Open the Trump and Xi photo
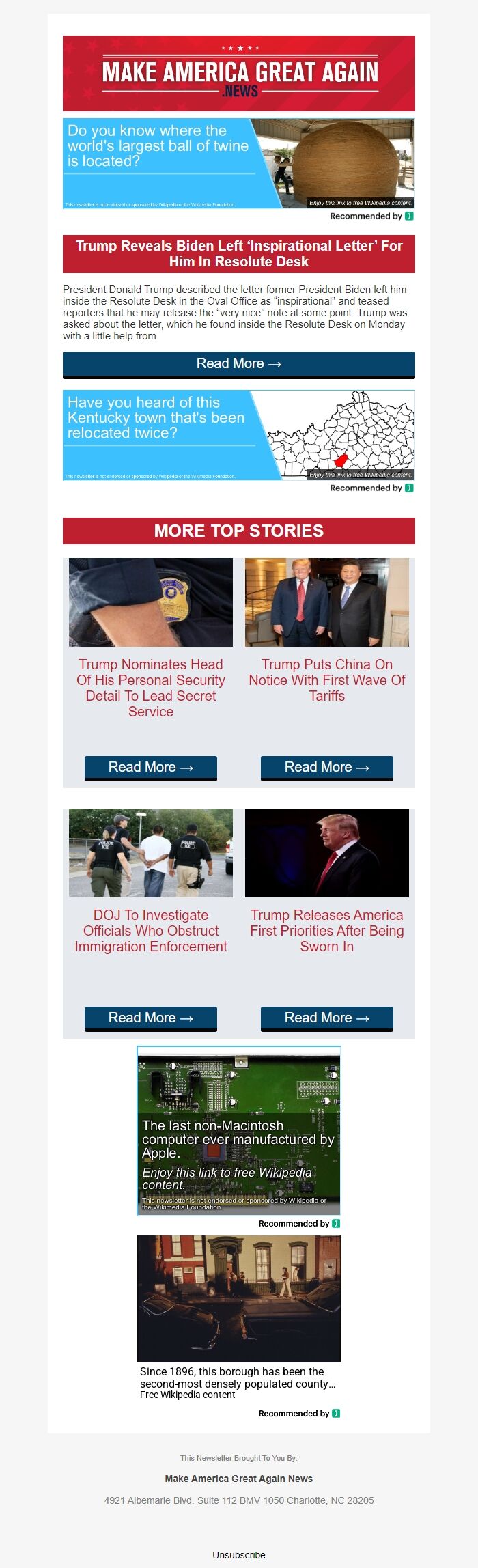 pyautogui.click(x=326, y=602)
